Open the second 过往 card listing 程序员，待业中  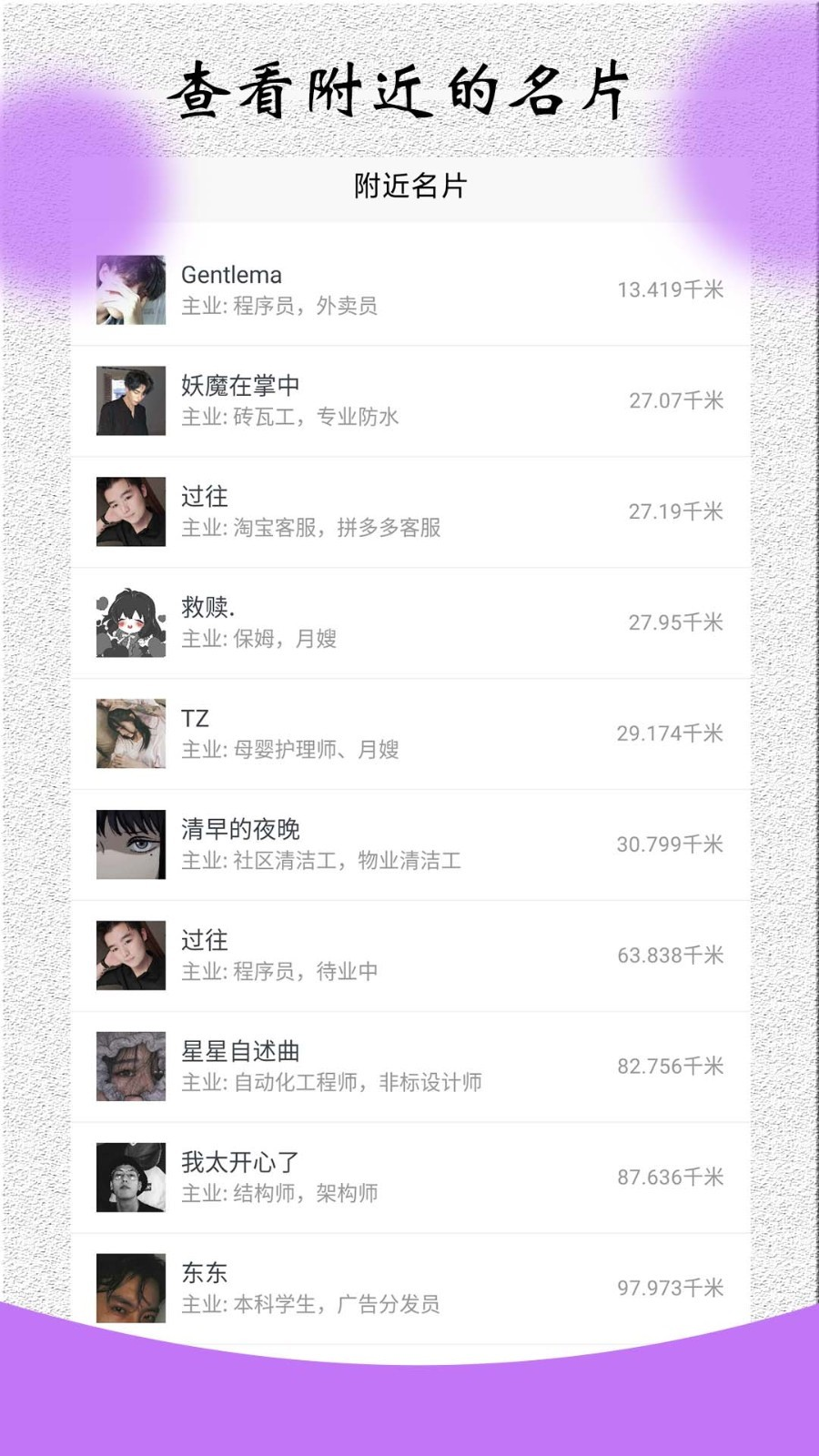click(x=409, y=955)
